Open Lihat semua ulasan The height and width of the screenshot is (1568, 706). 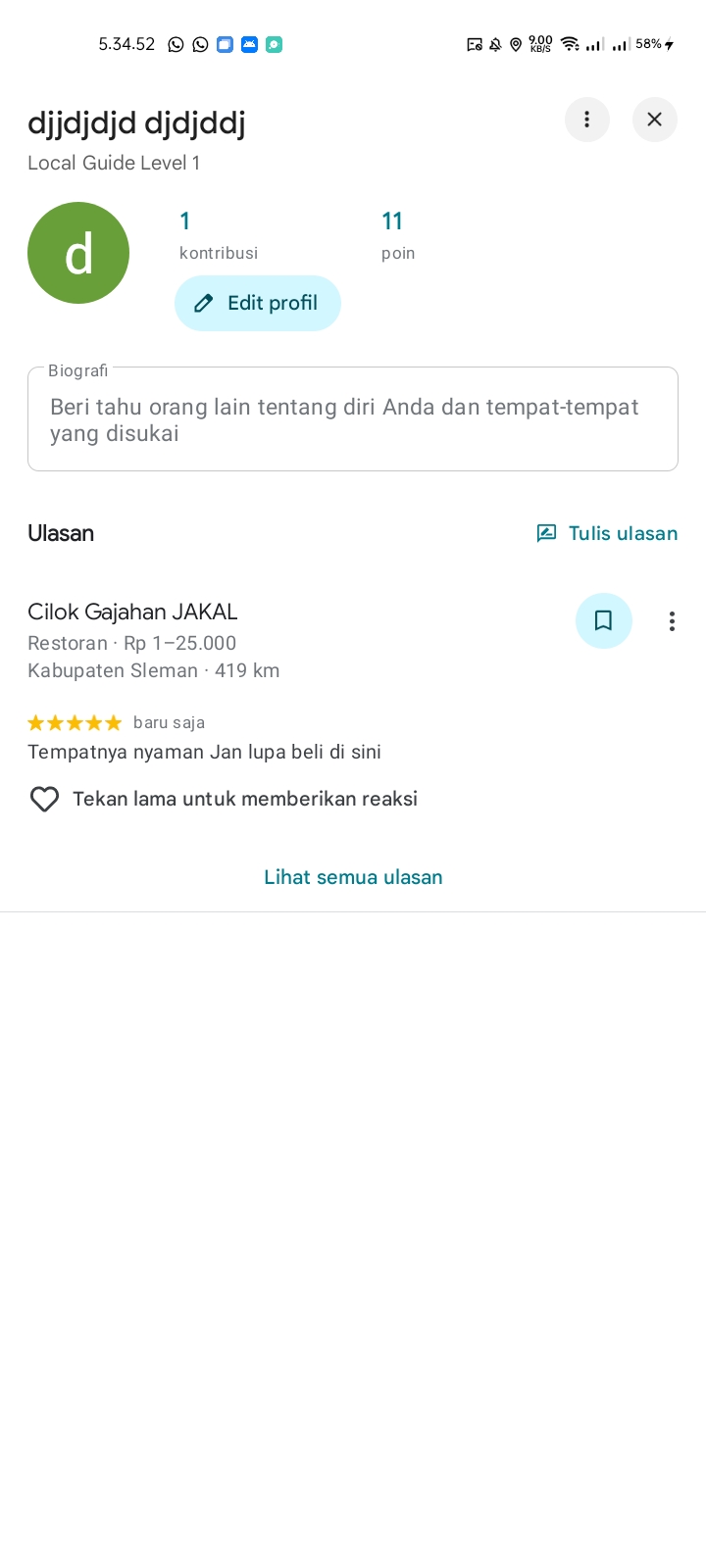pyautogui.click(x=353, y=877)
